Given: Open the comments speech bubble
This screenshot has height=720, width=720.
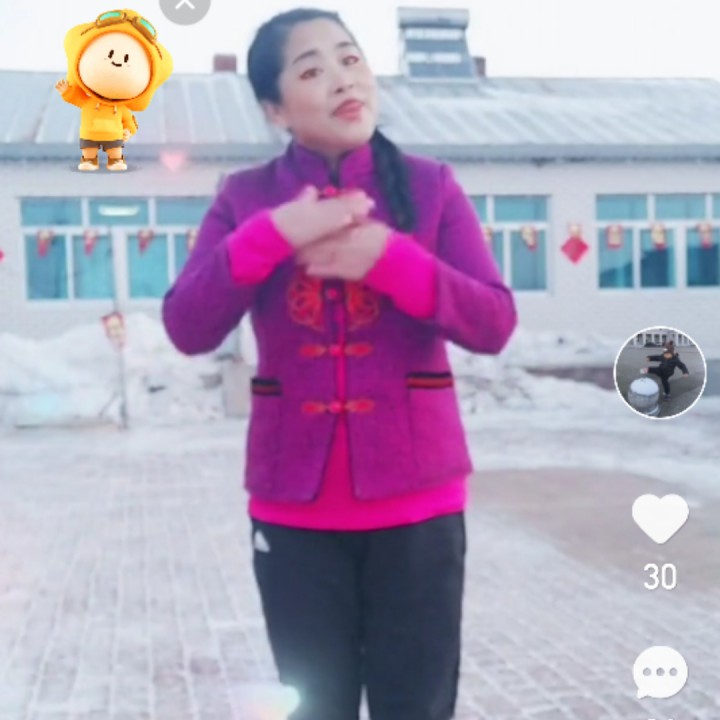Looking at the screenshot, I should pyautogui.click(x=660, y=672).
